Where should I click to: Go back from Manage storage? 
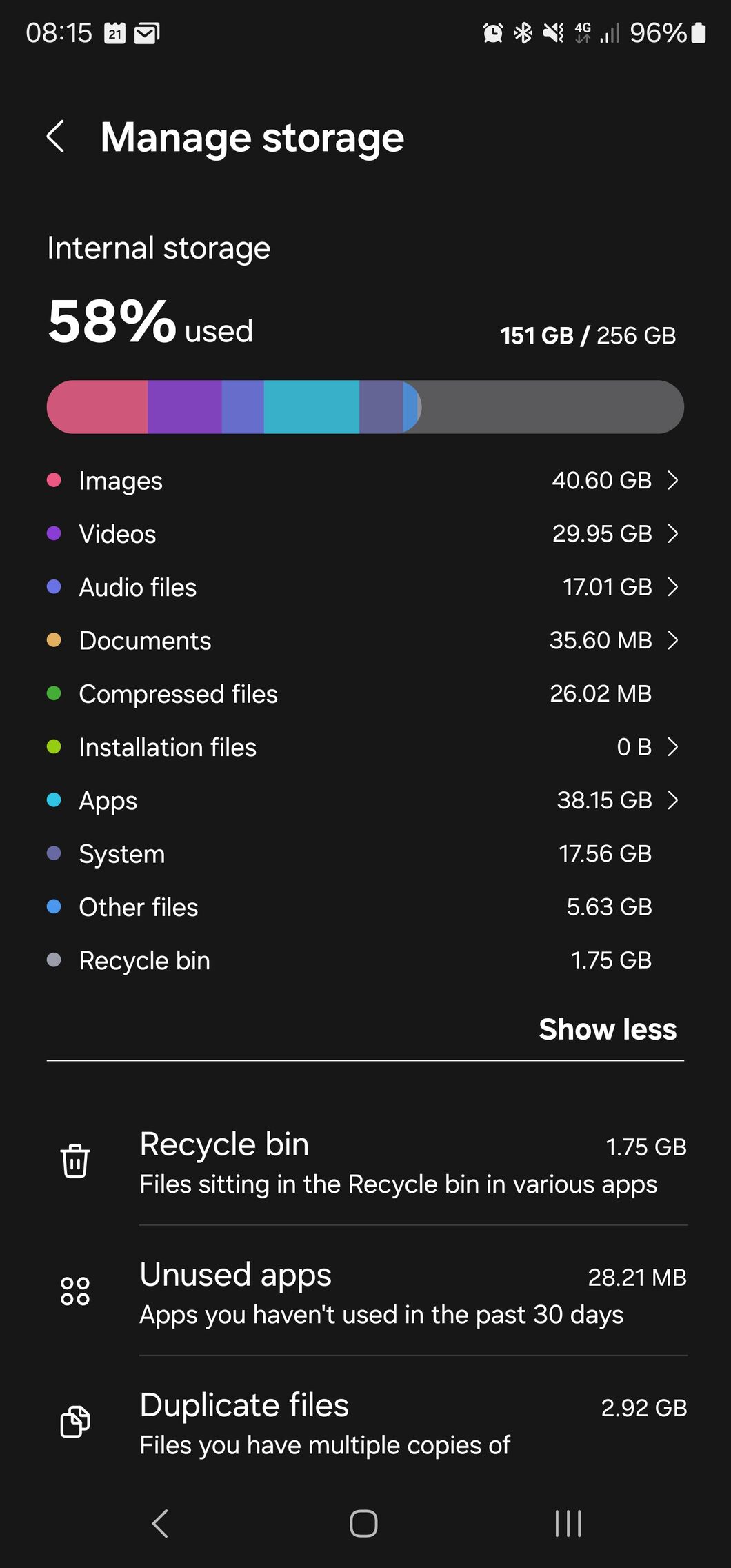click(x=56, y=137)
